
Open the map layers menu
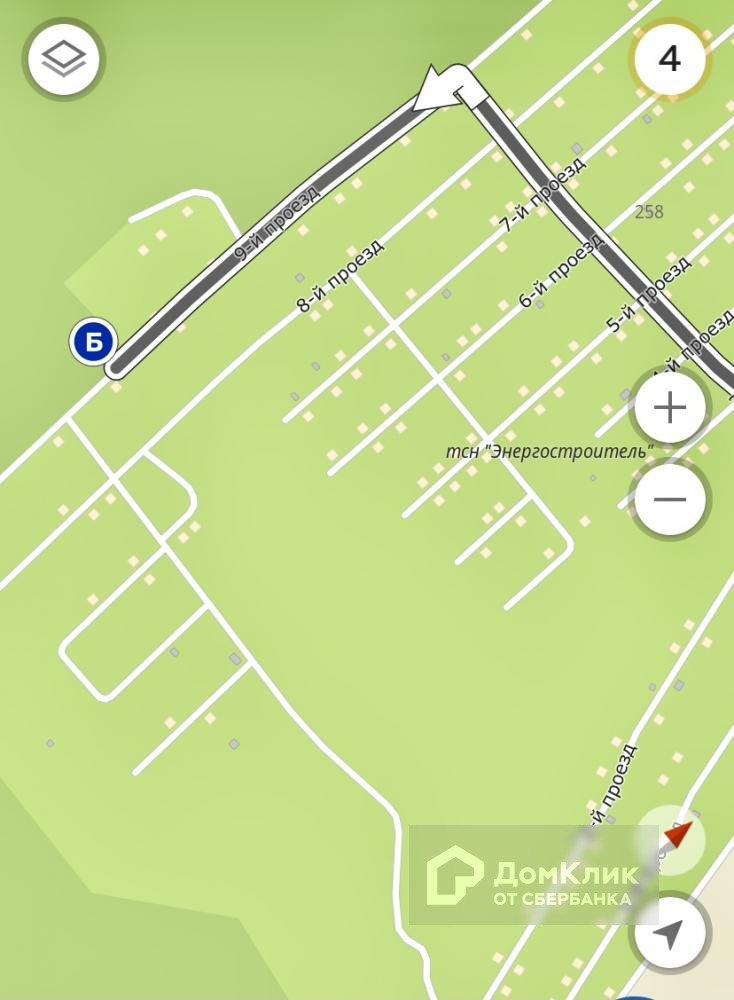64,59
